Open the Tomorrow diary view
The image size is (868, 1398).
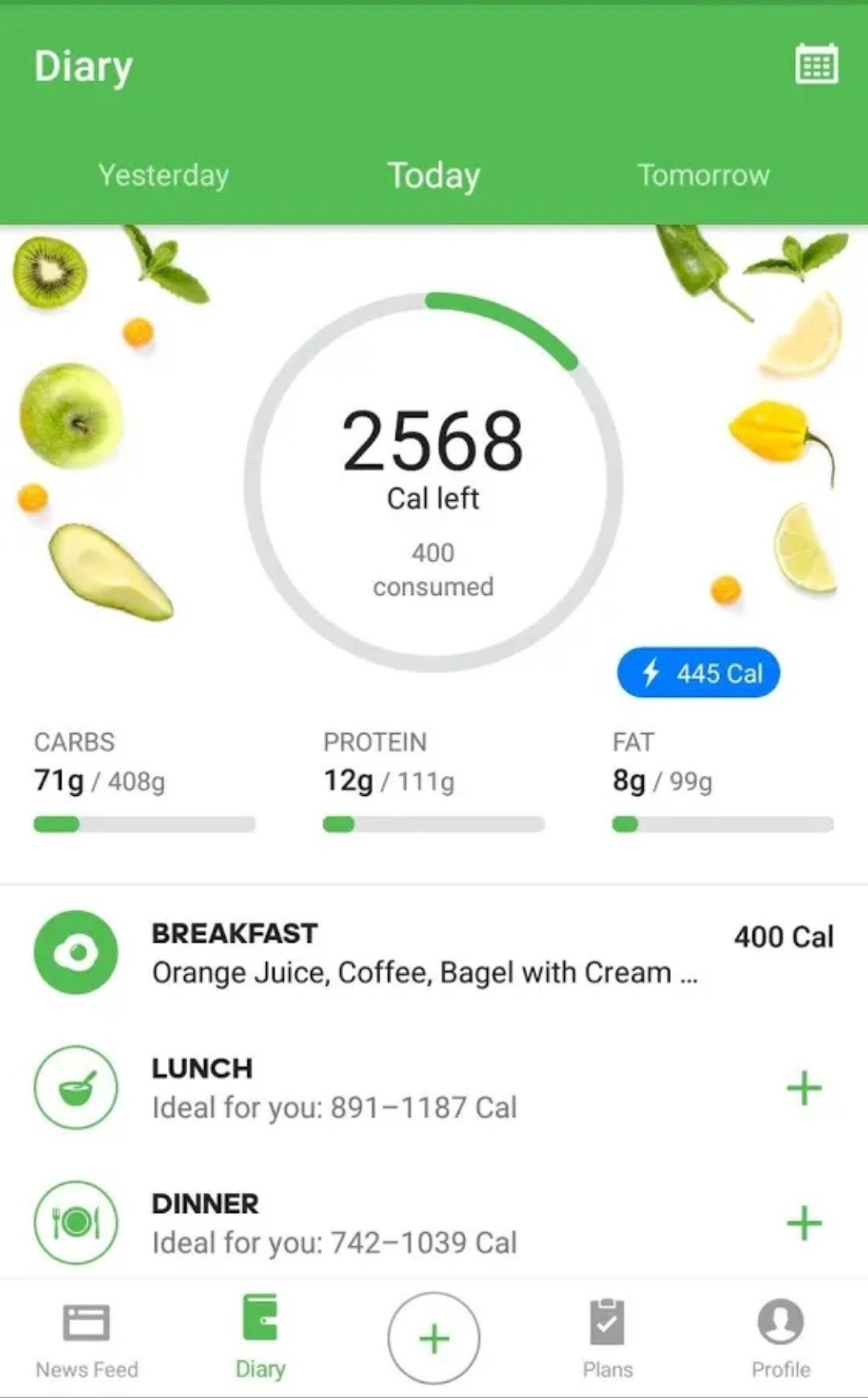tap(703, 175)
